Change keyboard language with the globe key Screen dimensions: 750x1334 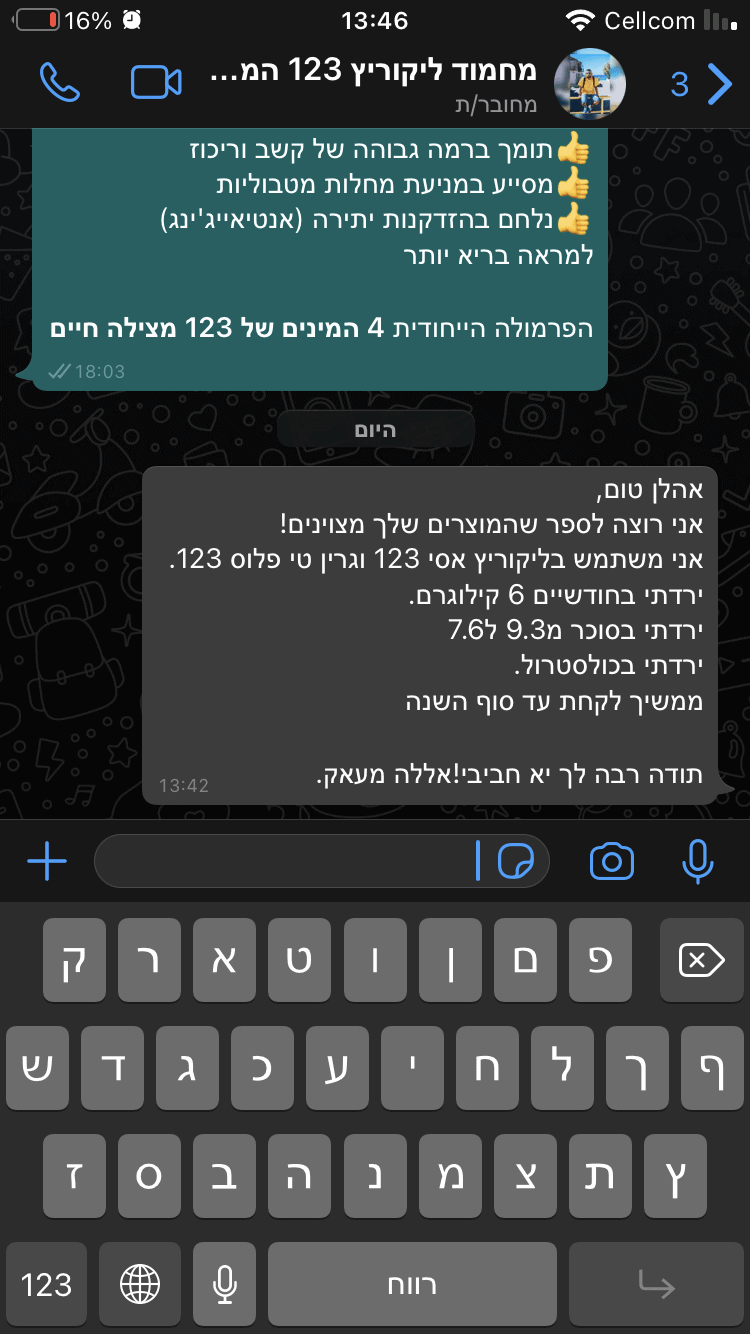[x=141, y=1285]
